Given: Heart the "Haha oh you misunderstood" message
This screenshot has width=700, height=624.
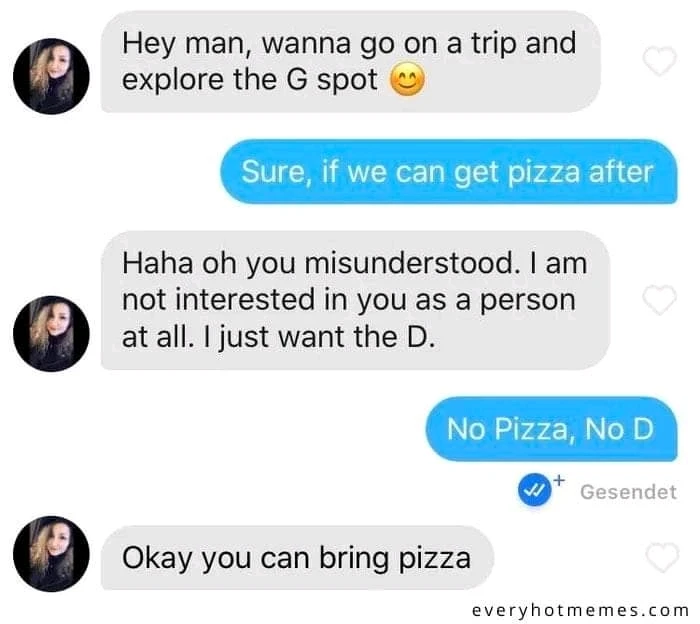Looking at the screenshot, I should point(659,300).
